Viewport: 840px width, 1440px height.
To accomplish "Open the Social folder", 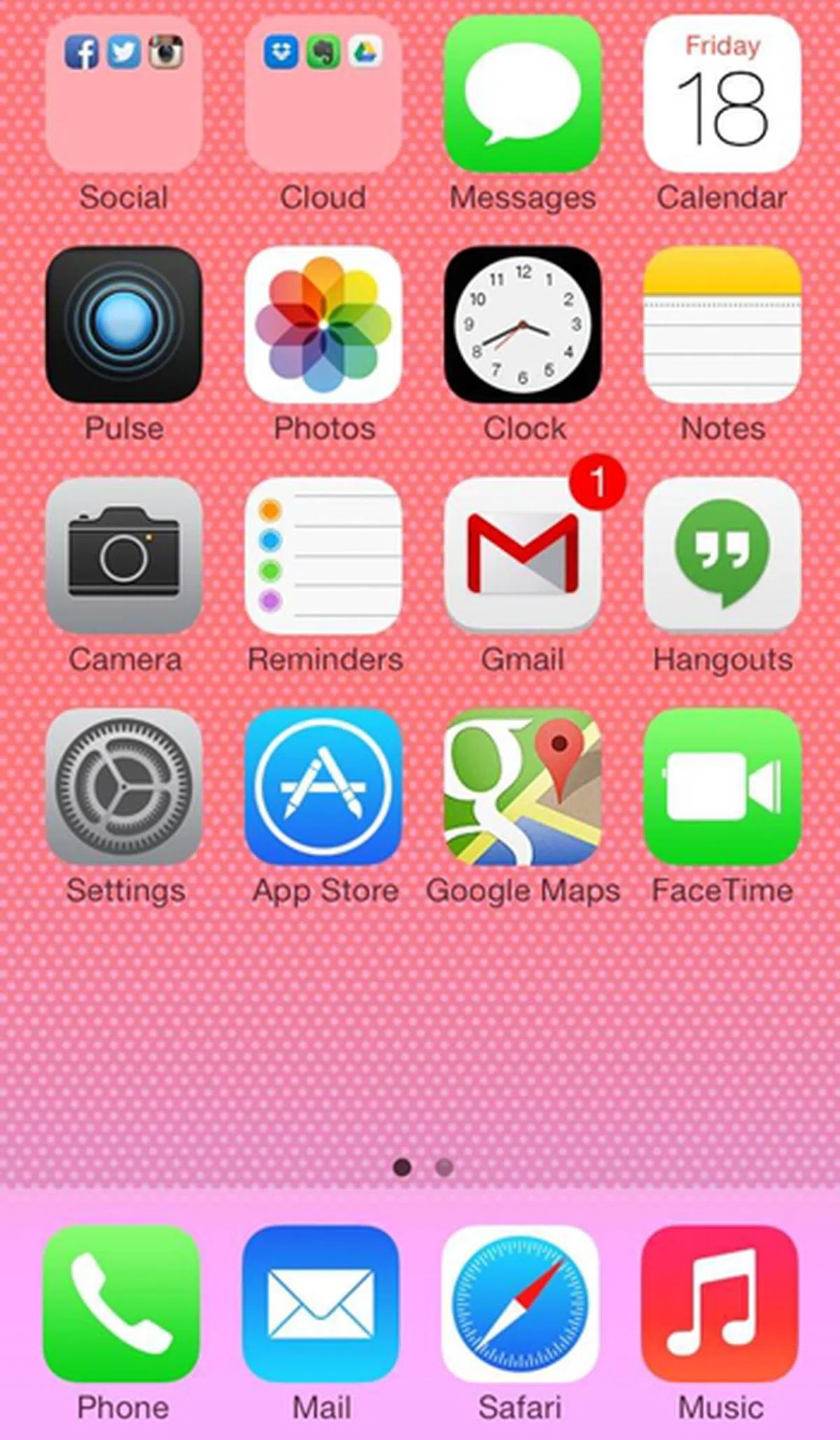I will coord(124,95).
